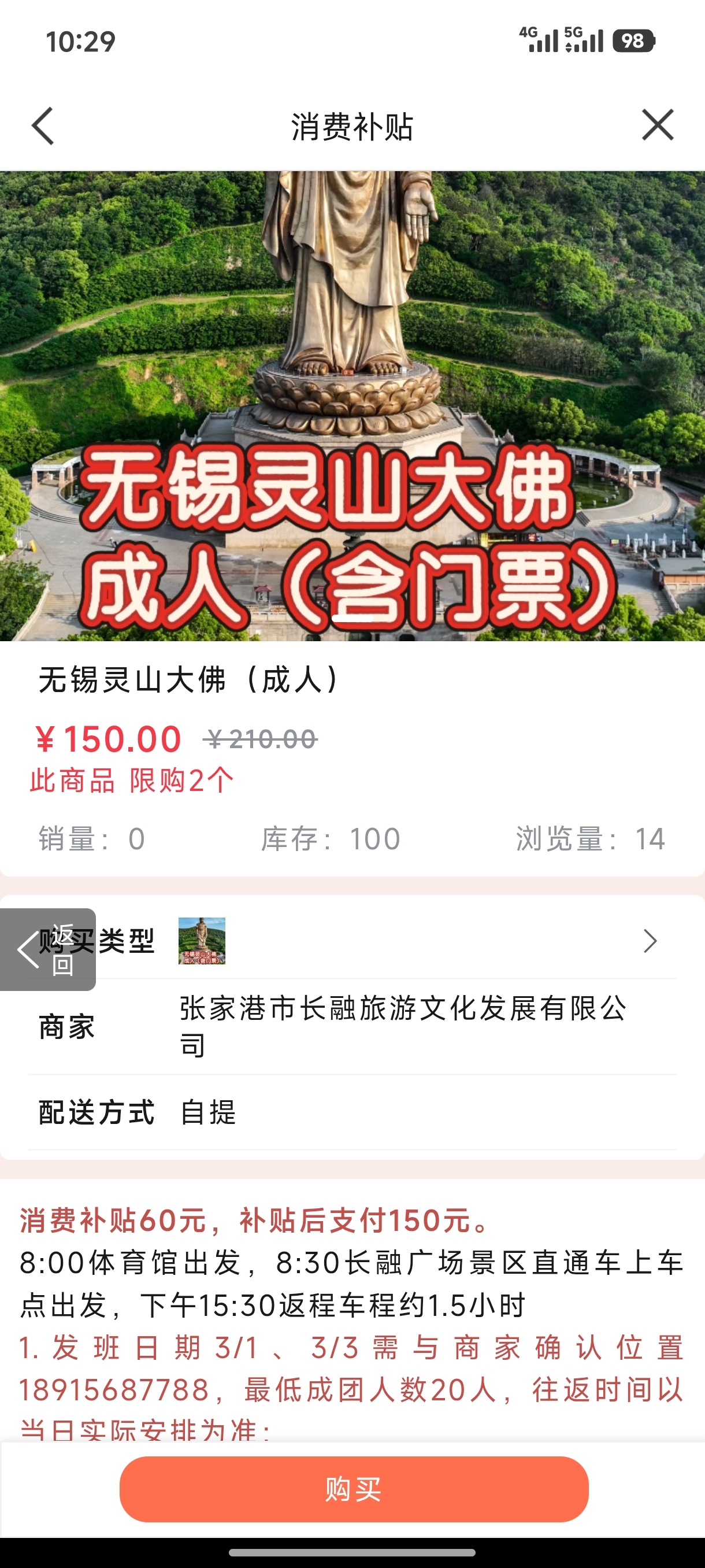This screenshot has height=1568, width=705.
Task: Go back using the top-left arrow
Action: [43, 126]
